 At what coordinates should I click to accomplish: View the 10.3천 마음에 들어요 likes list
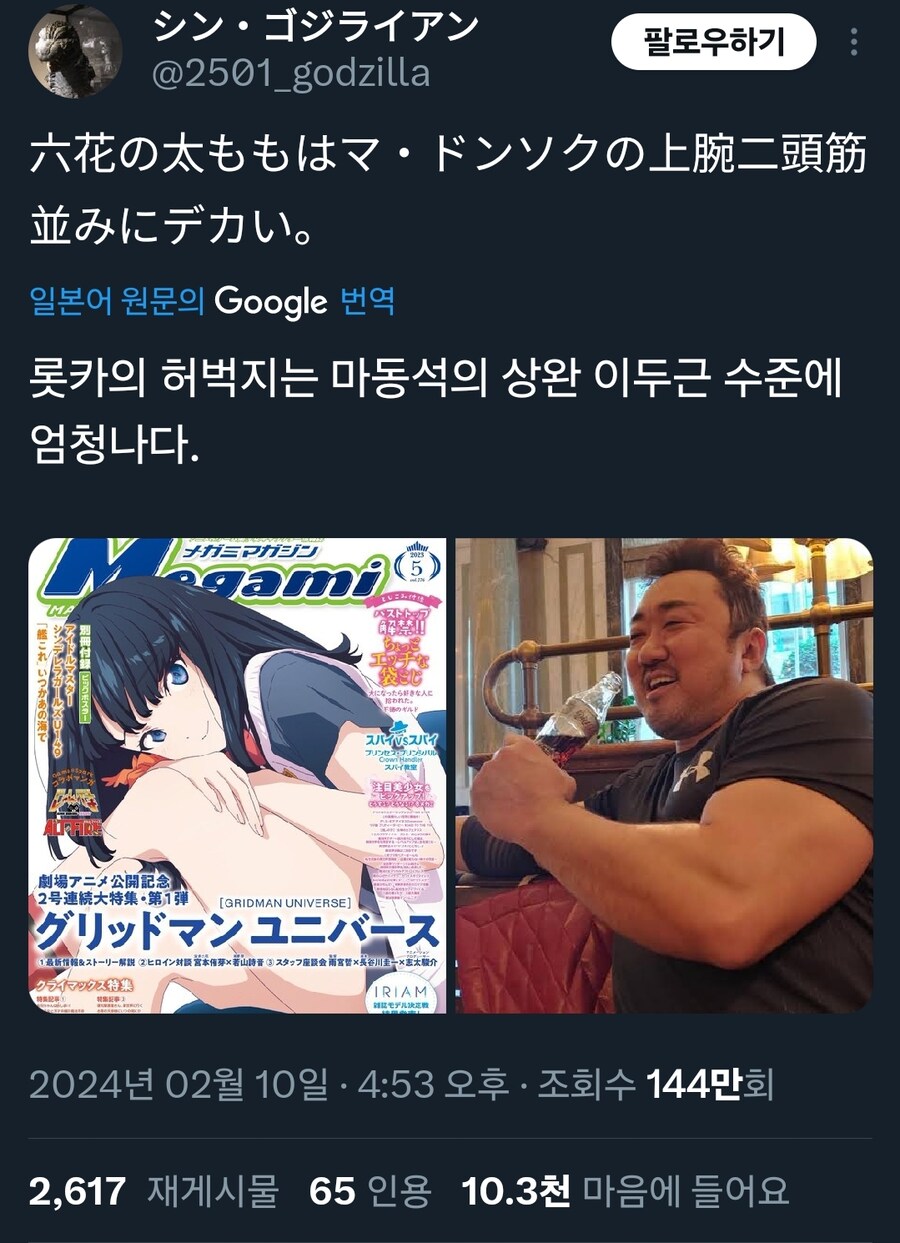coord(625,1190)
